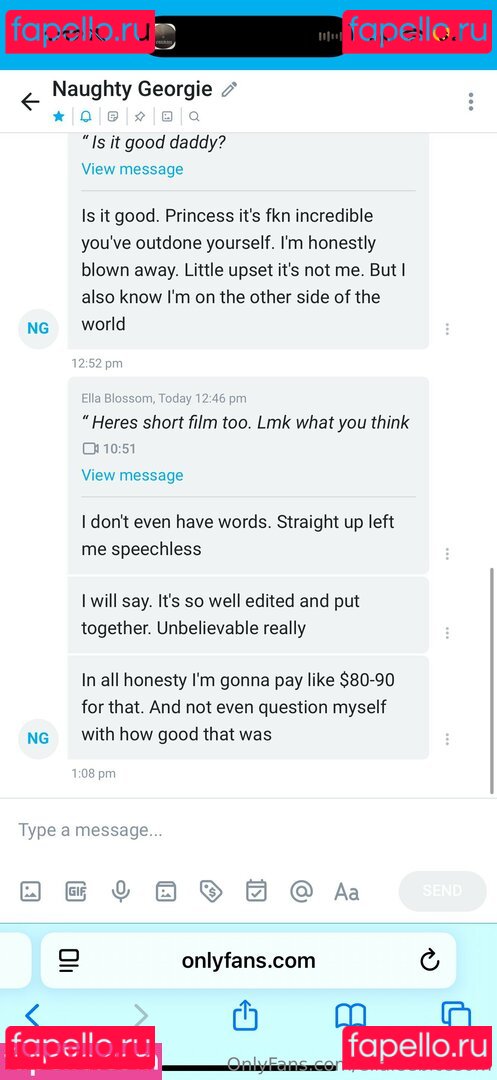Image resolution: width=497 pixels, height=1080 pixels.
Task: Mention someone with the @ icon
Action: pos(301,891)
